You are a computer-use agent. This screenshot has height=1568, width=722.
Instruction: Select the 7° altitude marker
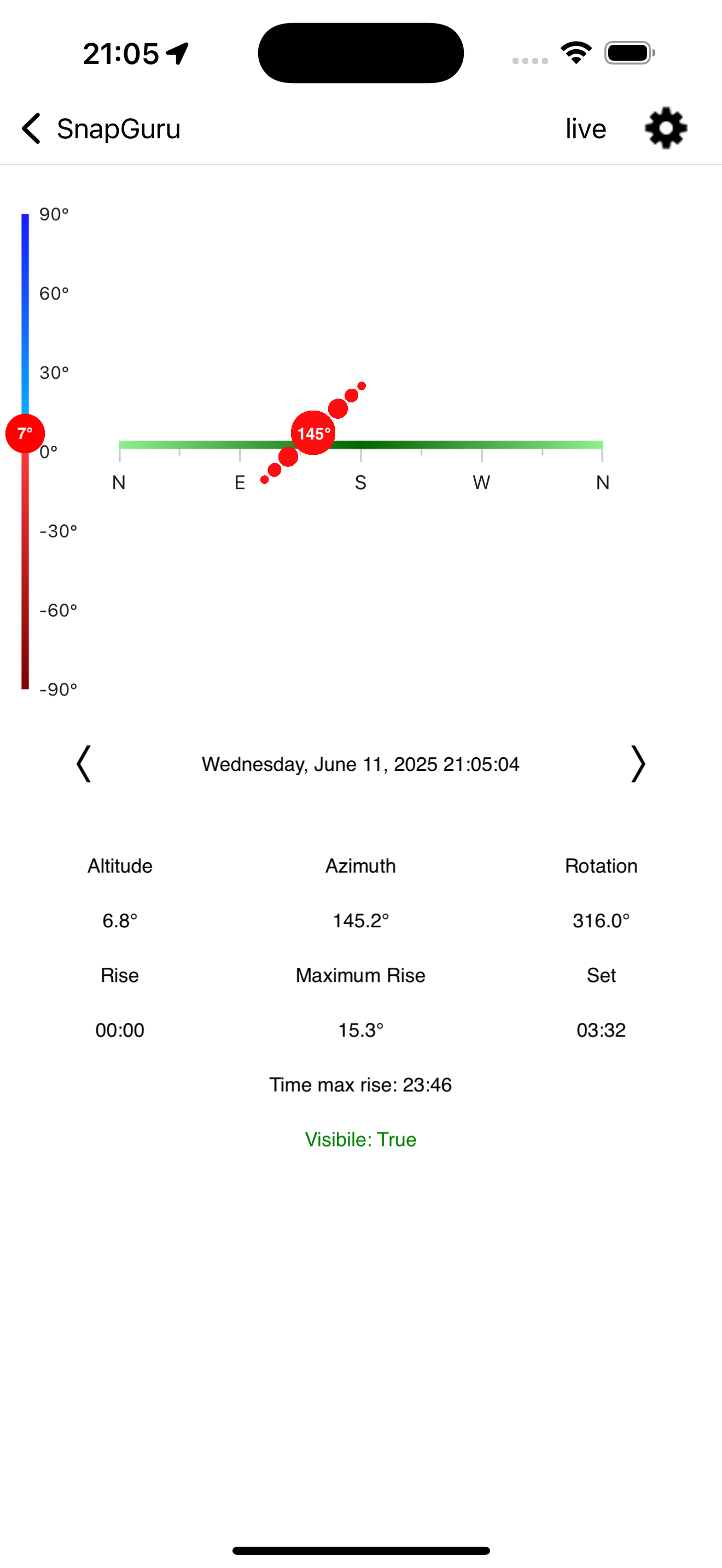[x=25, y=433]
